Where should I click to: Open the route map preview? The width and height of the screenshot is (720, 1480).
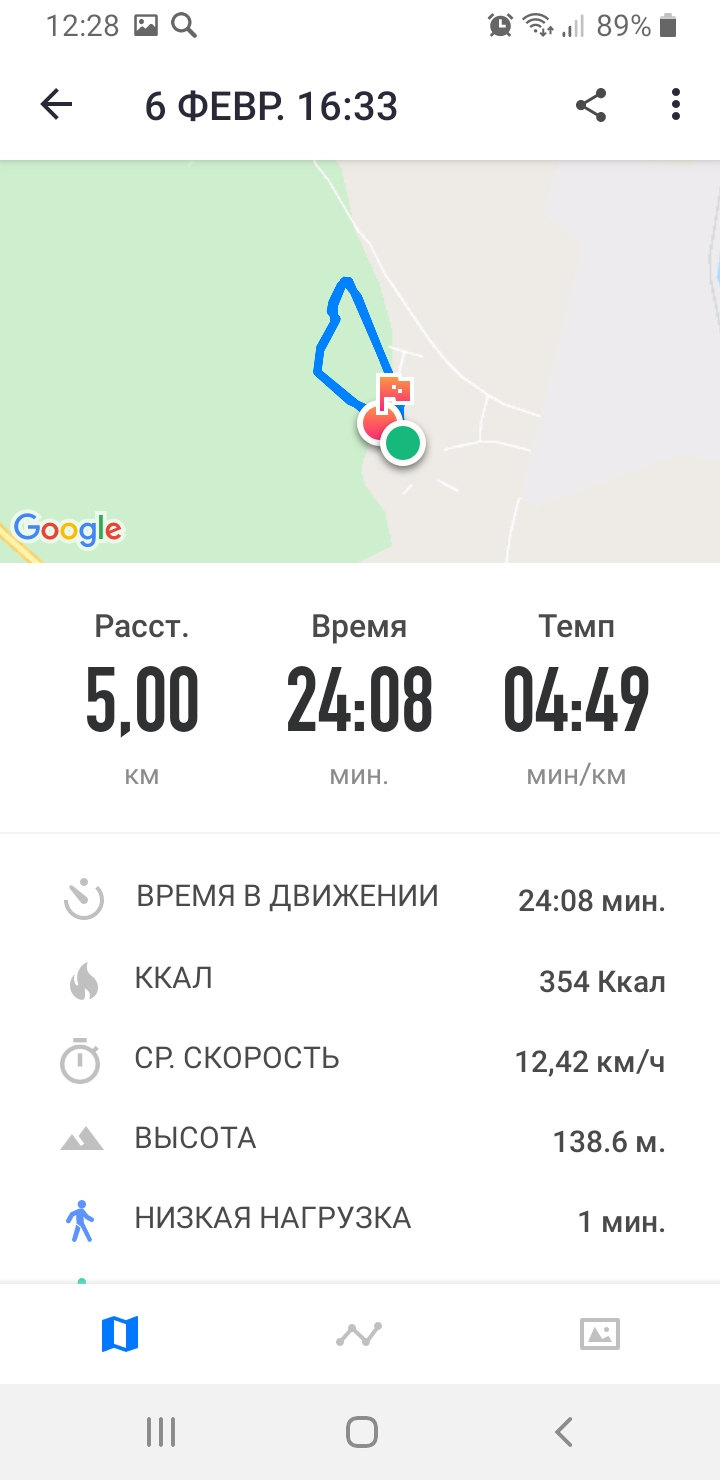click(x=360, y=360)
